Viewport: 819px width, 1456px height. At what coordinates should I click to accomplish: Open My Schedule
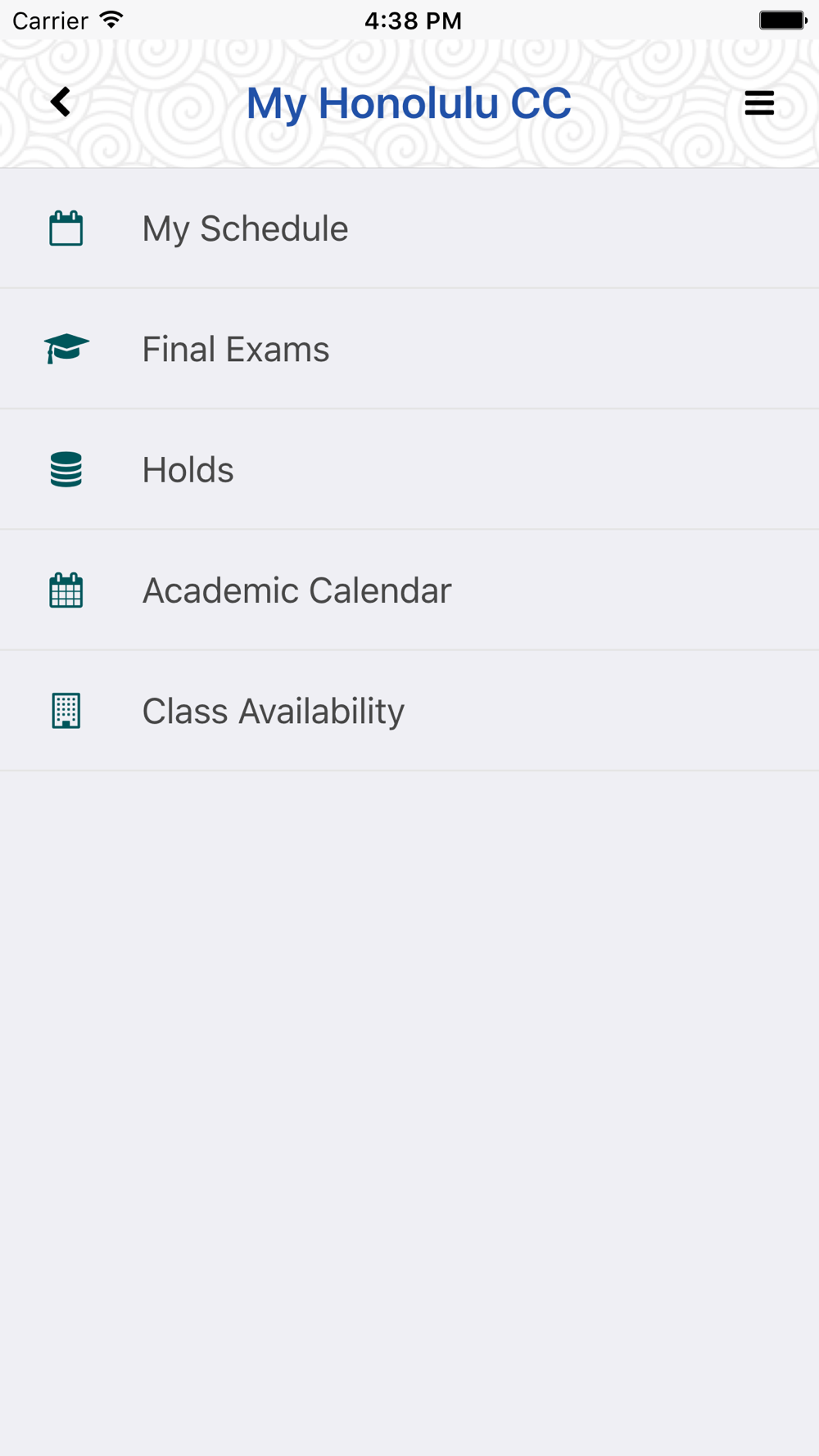[409, 228]
